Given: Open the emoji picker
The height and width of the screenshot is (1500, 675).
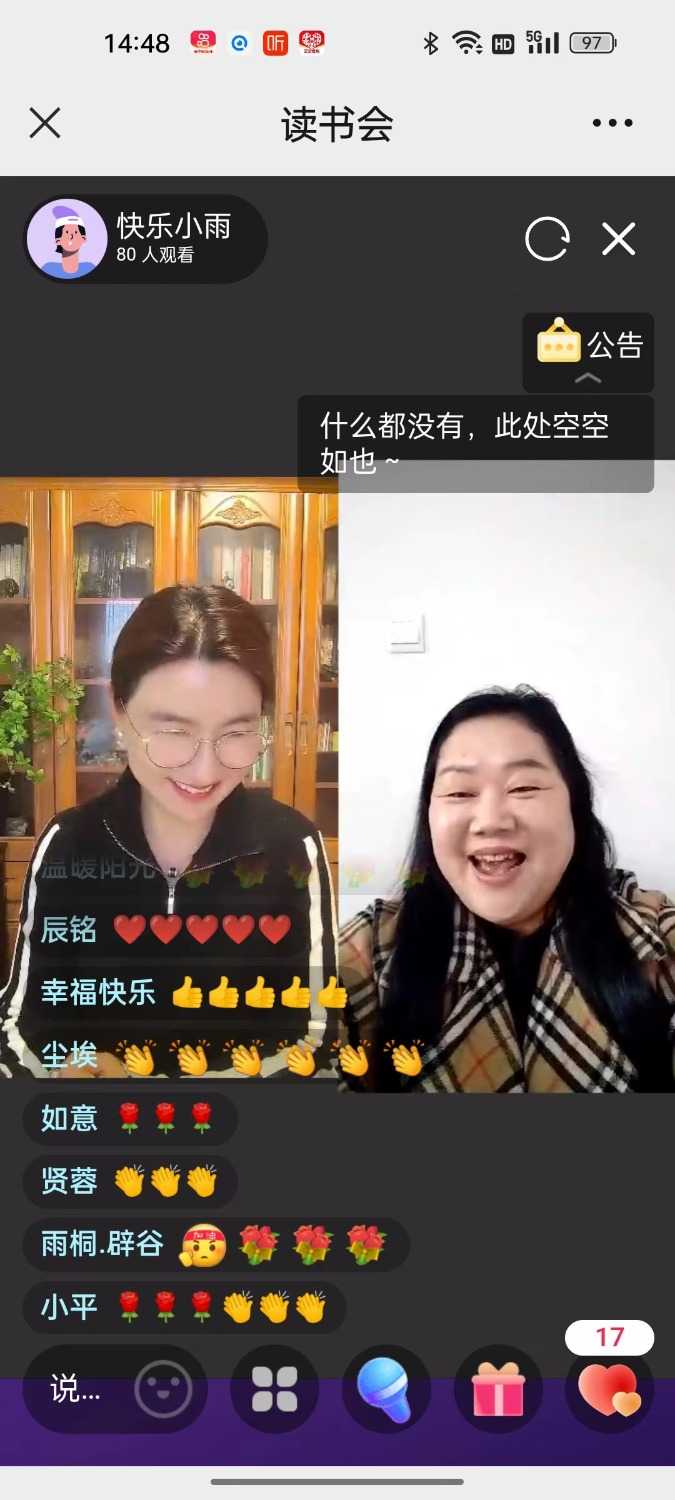Looking at the screenshot, I should (x=163, y=1389).
